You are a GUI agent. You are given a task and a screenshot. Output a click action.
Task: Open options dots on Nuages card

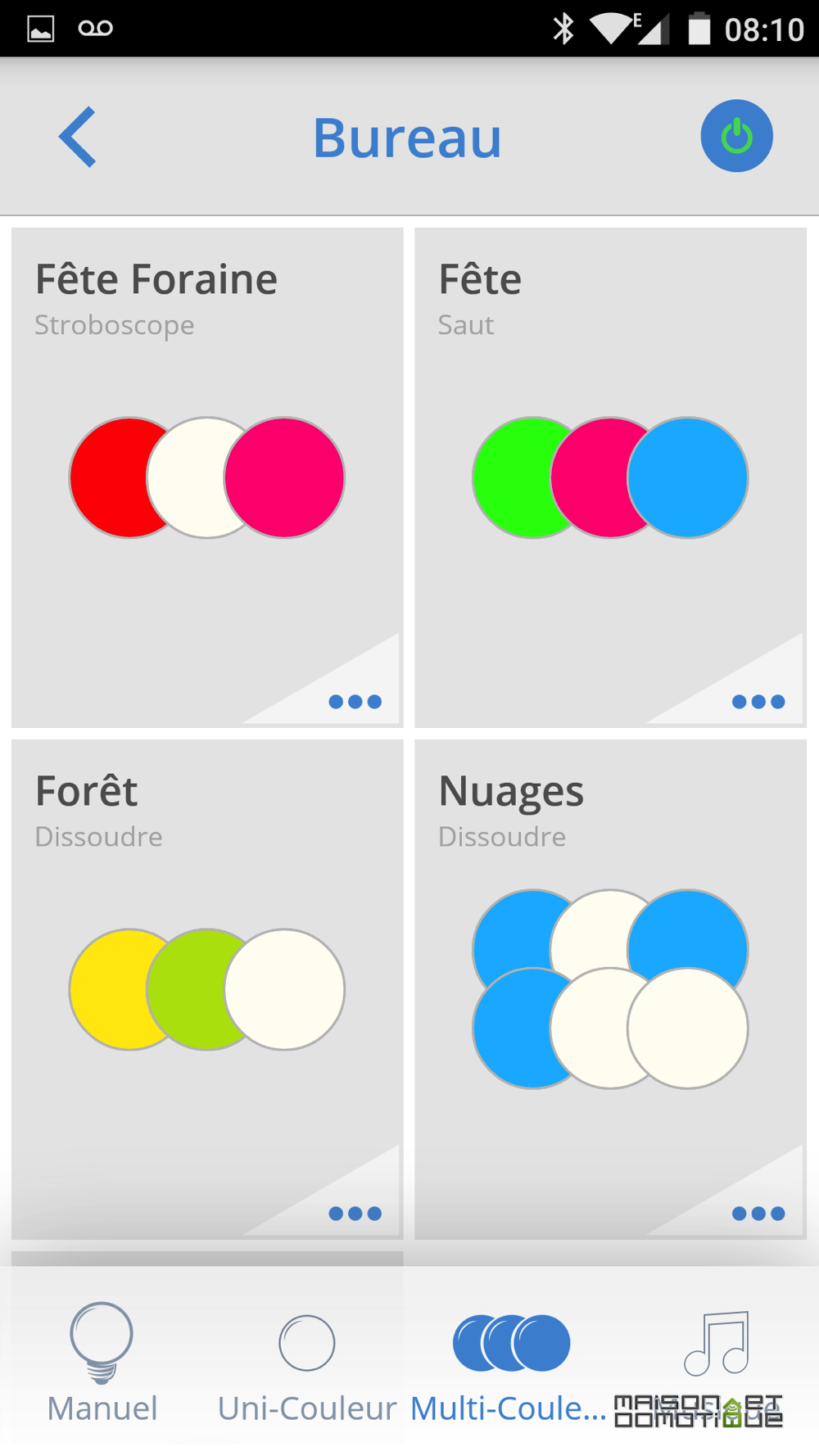point(758,1214)
